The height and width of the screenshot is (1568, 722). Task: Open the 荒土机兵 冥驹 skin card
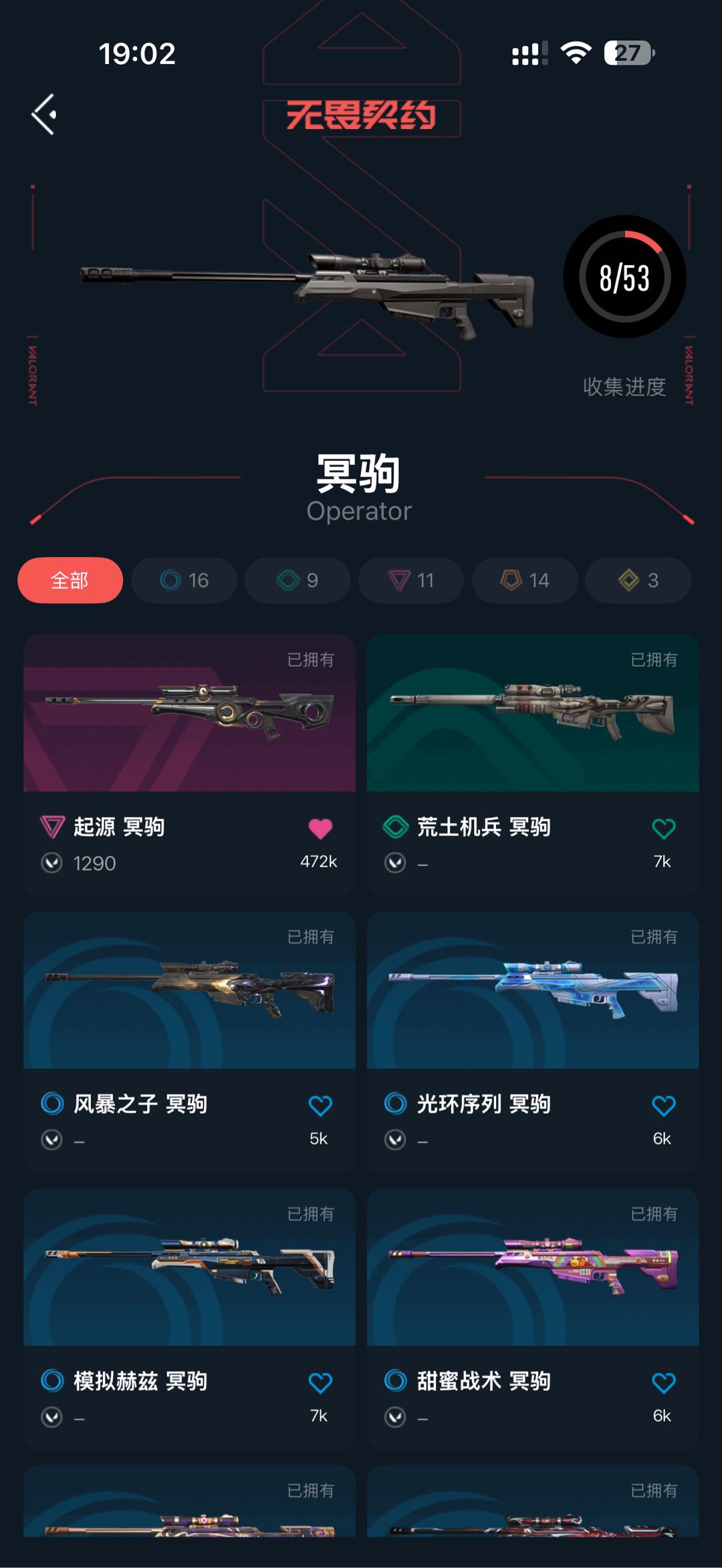[x=533, y=764]
